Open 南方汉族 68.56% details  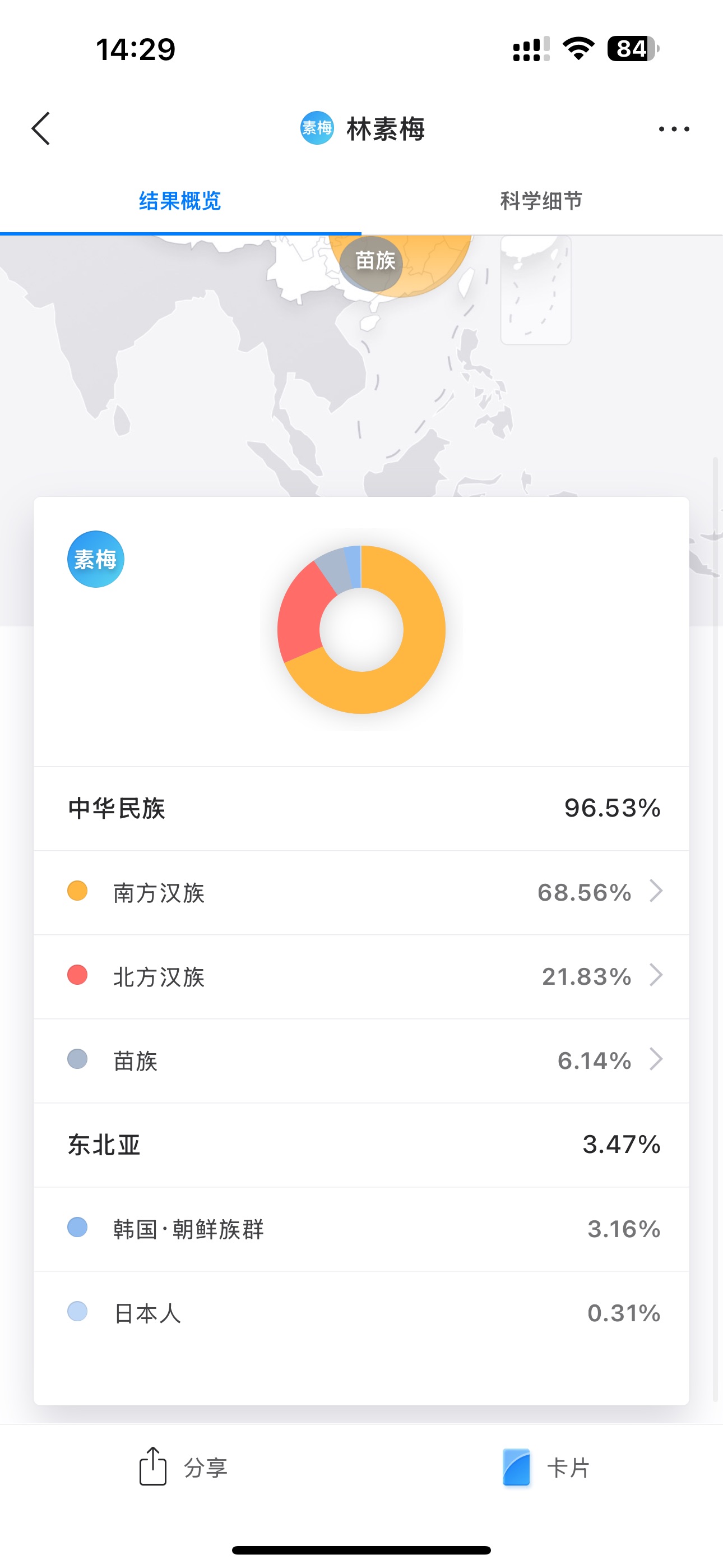tap(361, 892)
